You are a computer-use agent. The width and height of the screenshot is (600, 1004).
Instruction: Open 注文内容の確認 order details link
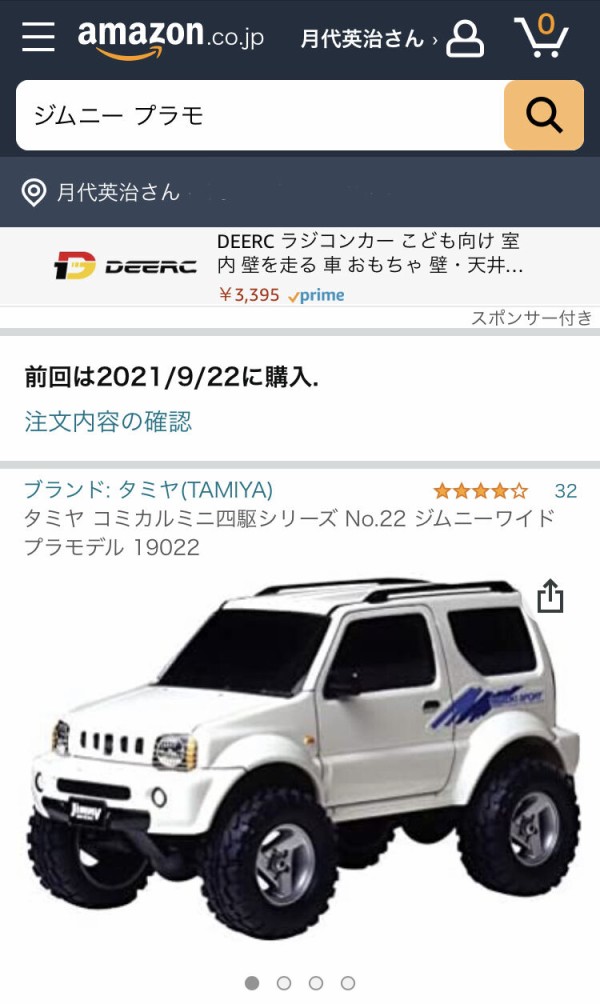[x=108, y=421]
